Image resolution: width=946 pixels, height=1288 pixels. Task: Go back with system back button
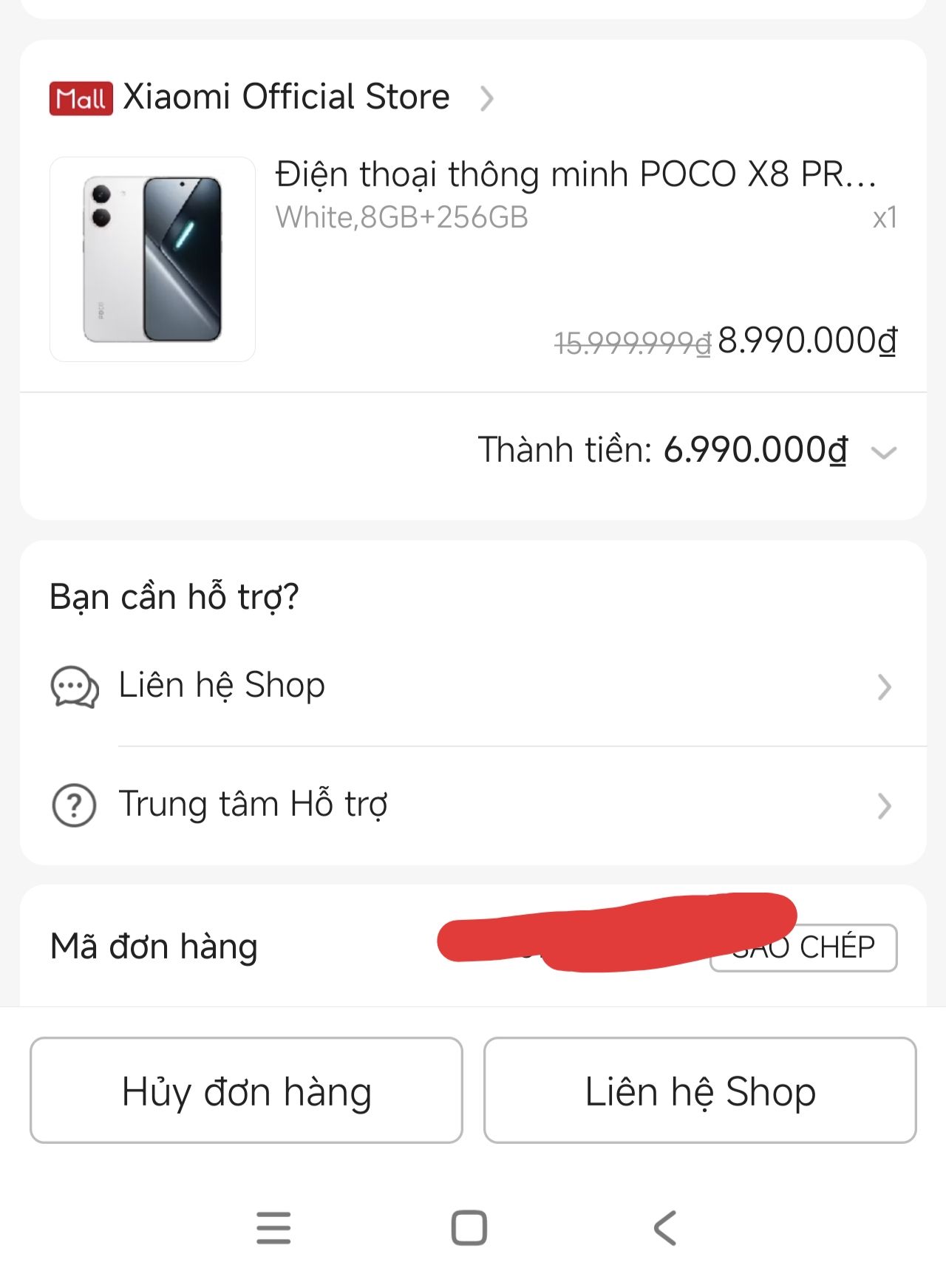coord(665,1228)
